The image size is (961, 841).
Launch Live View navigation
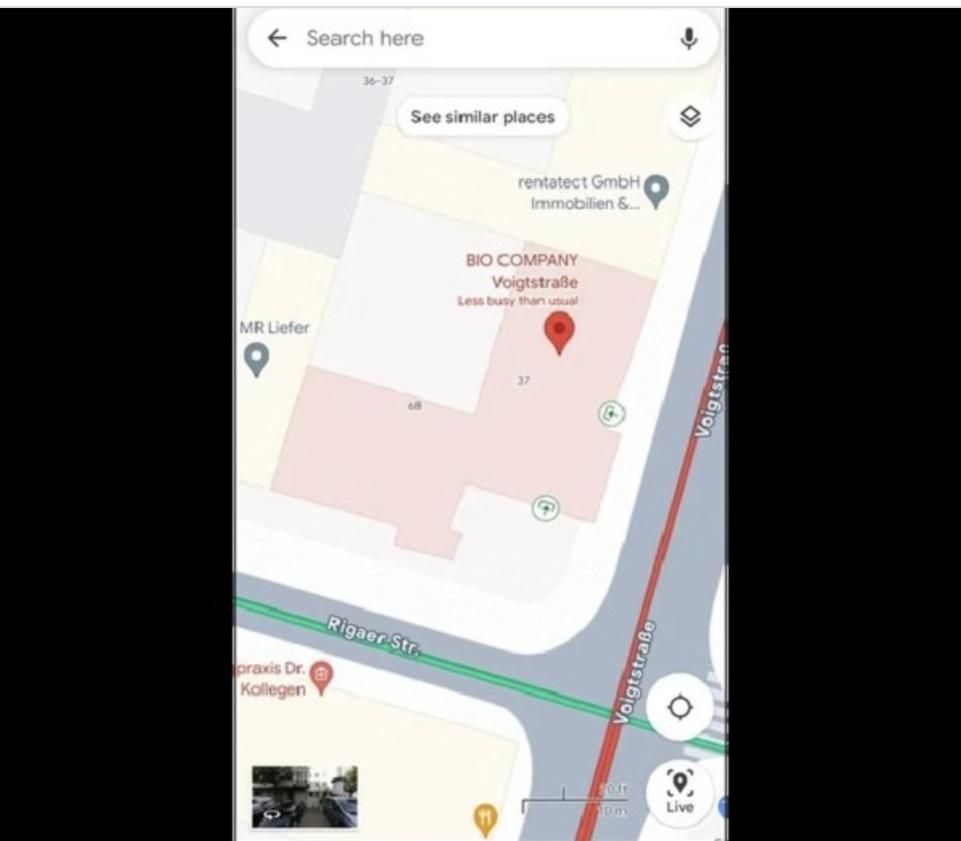click(x=679, y=791)
